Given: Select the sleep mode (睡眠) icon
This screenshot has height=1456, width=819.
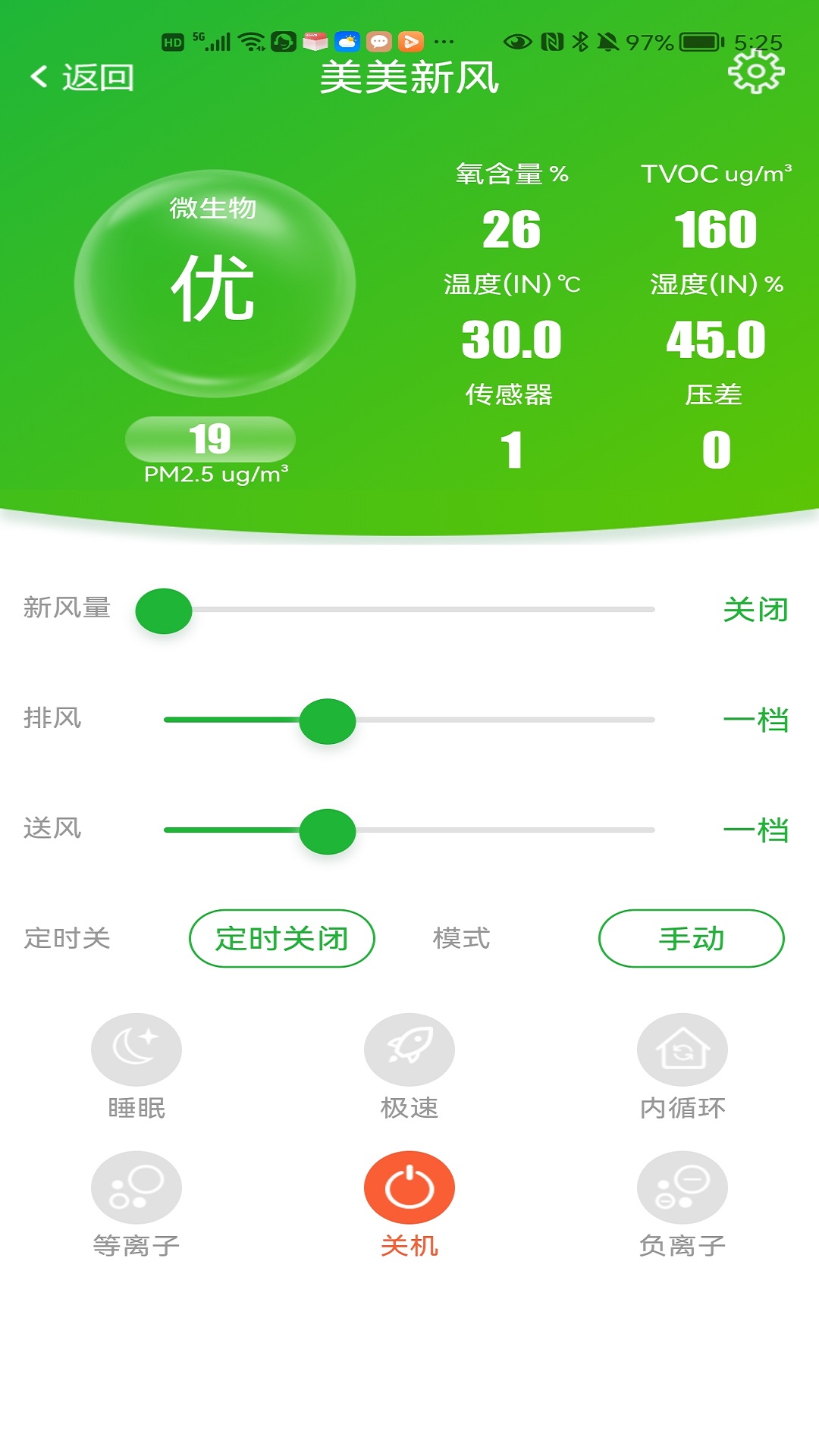Looking at the screenshot, I should coord(136,1049).
